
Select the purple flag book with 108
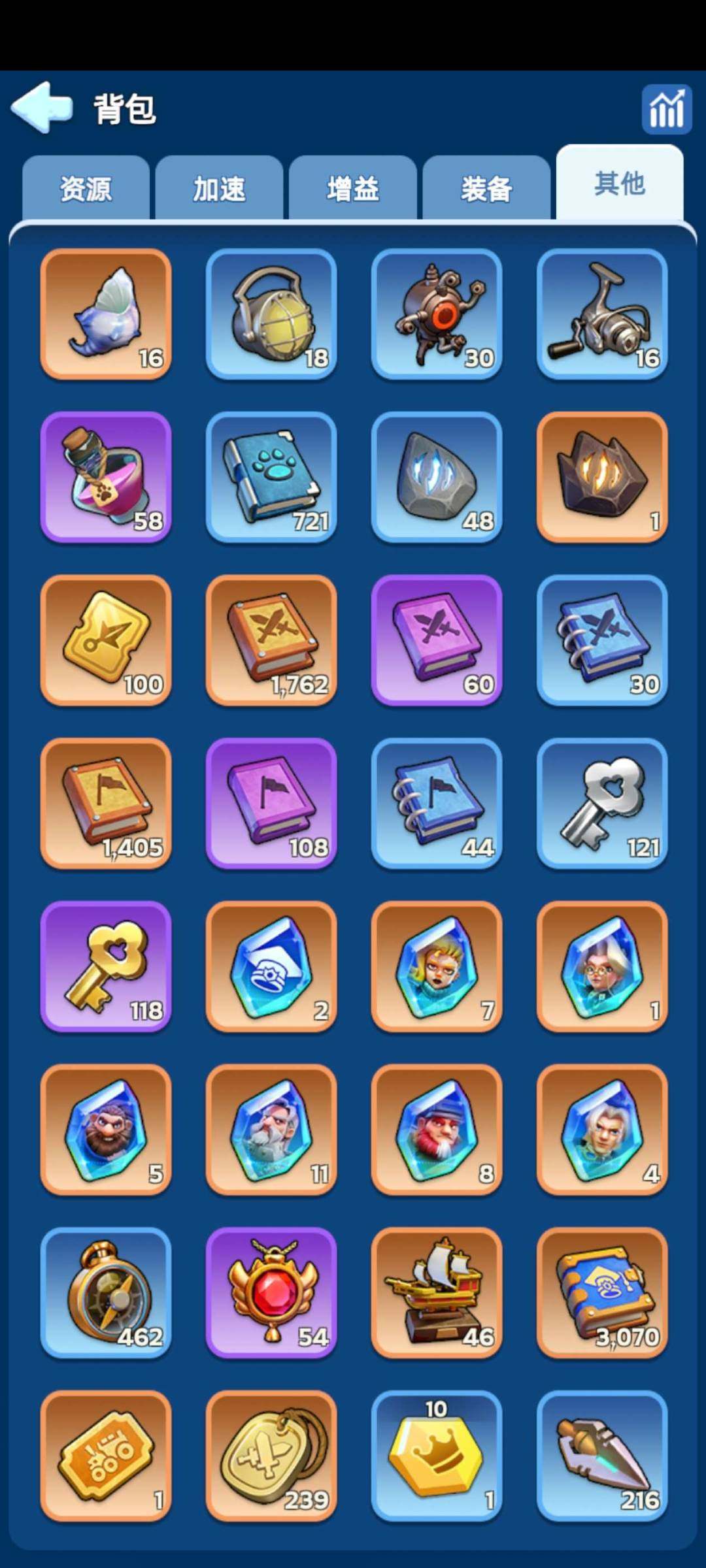coord(271,804)
